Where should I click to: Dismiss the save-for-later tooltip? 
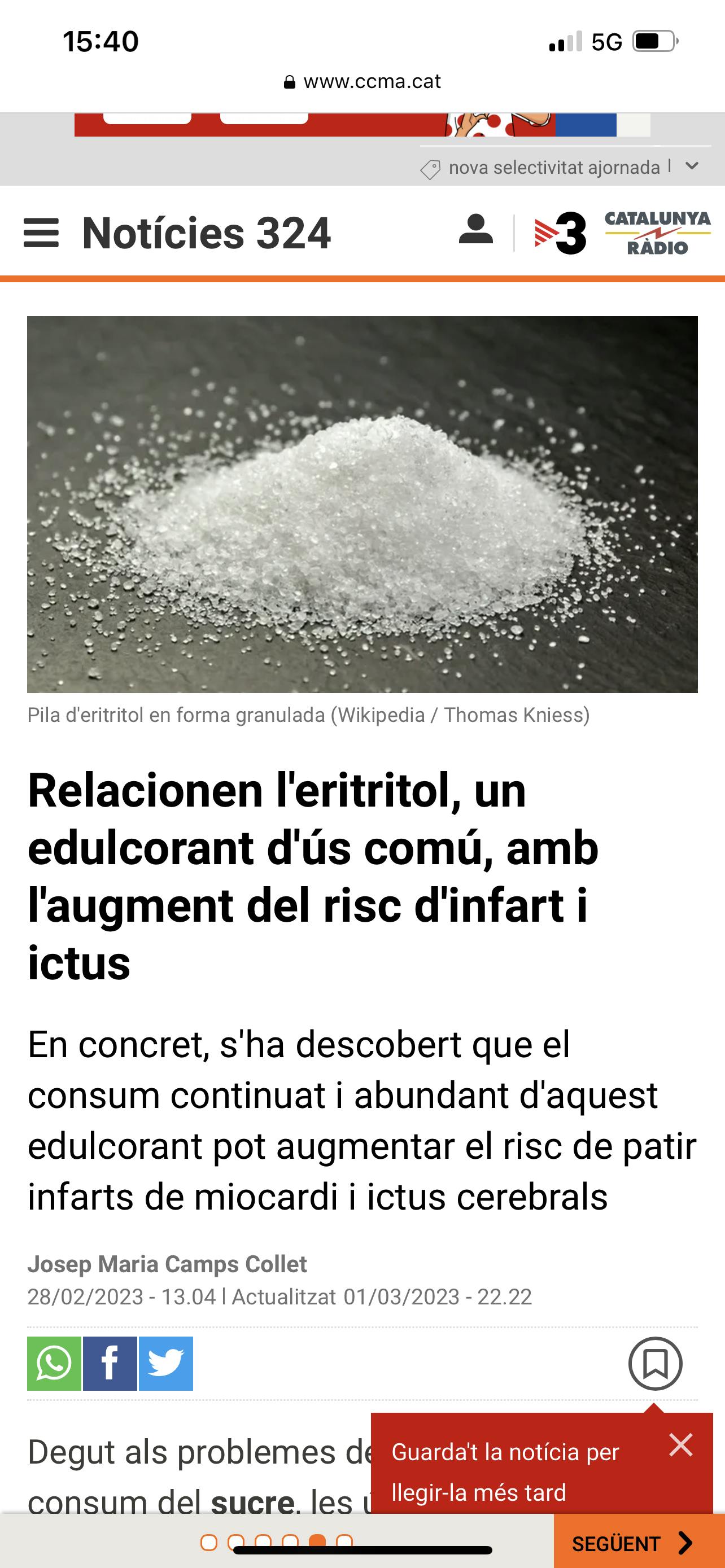(680, 1444)
